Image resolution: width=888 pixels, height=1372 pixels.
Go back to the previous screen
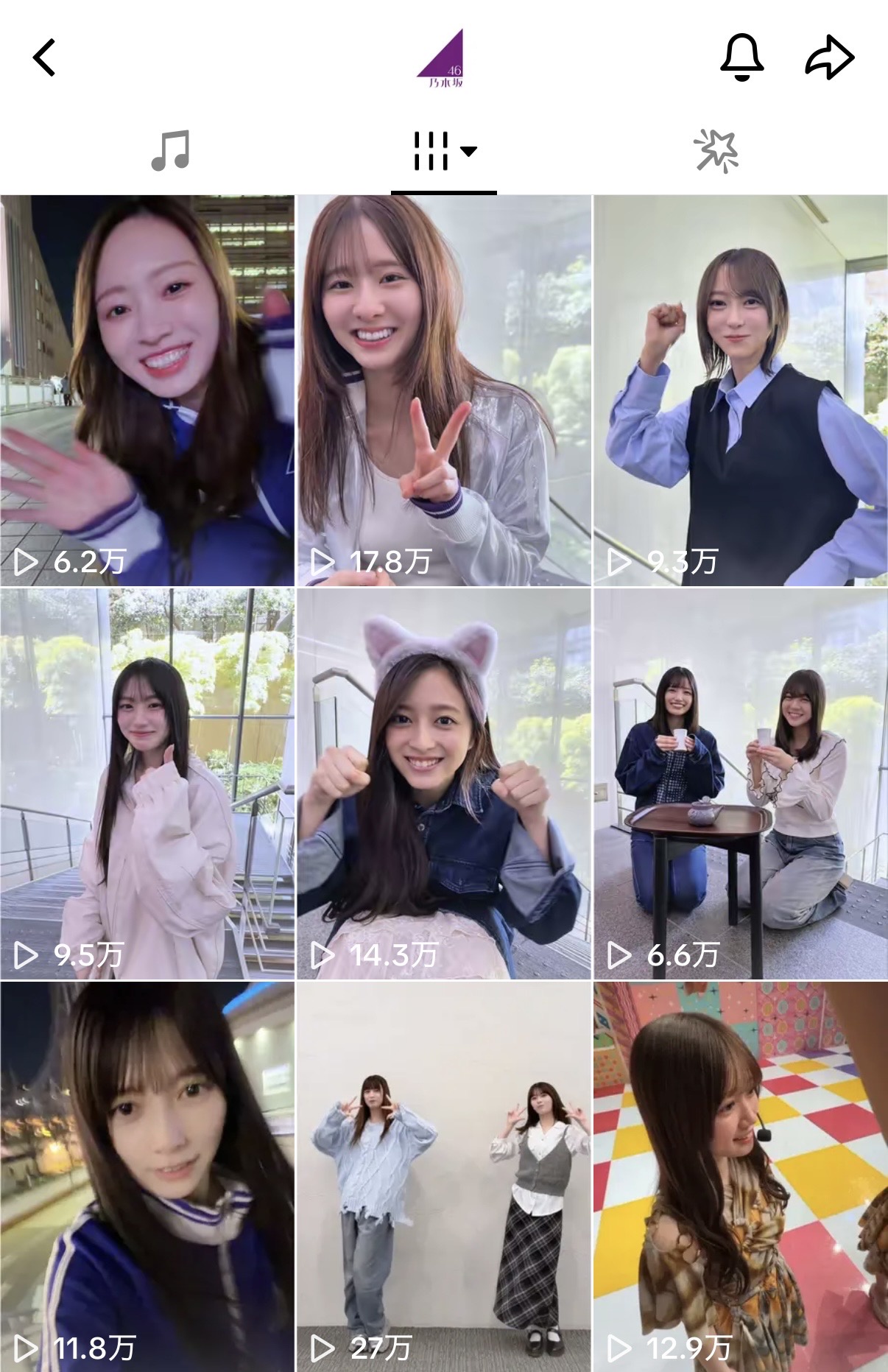[x=45, y=57]
